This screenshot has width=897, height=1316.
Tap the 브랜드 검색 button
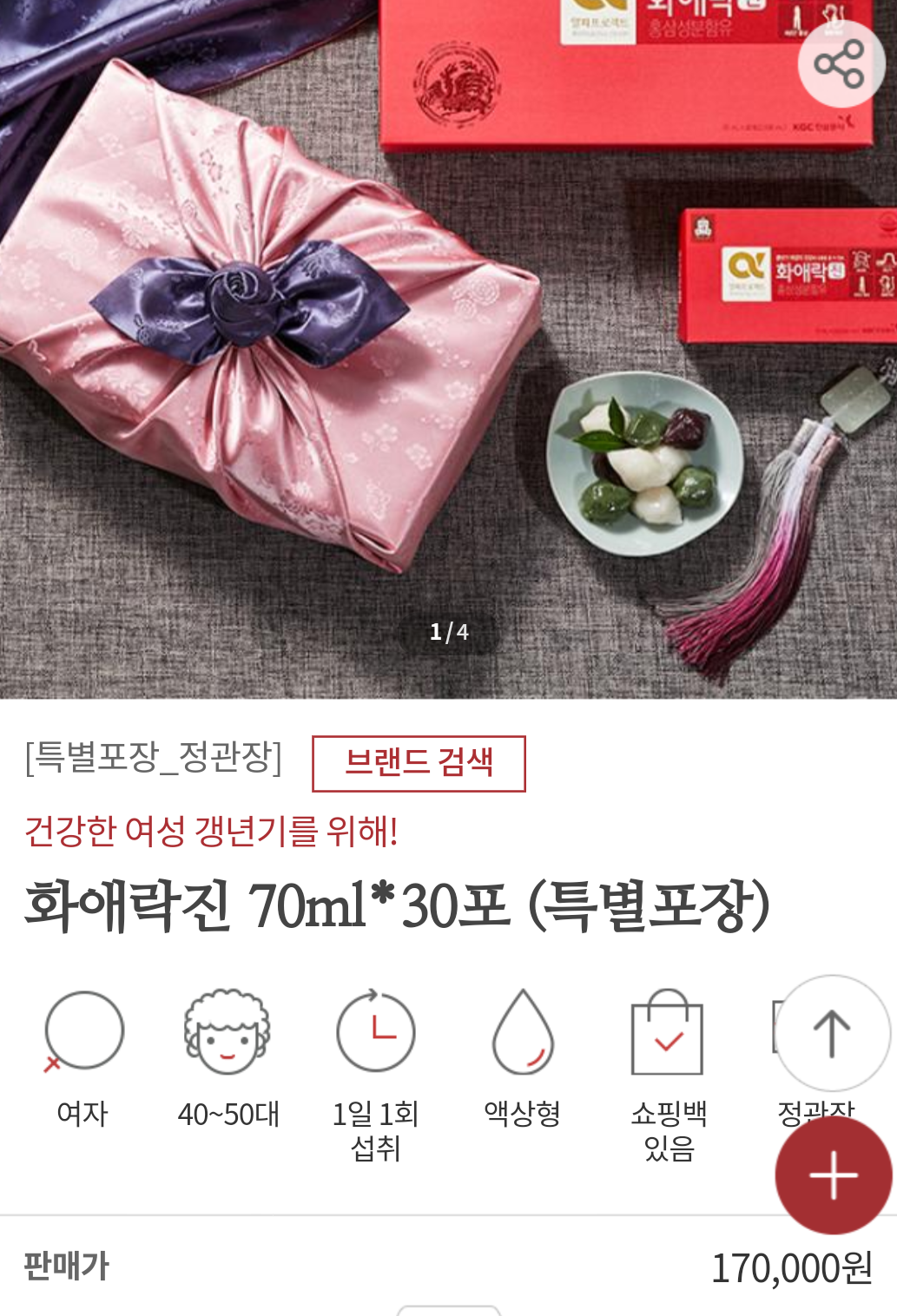[x=419, y=763]
